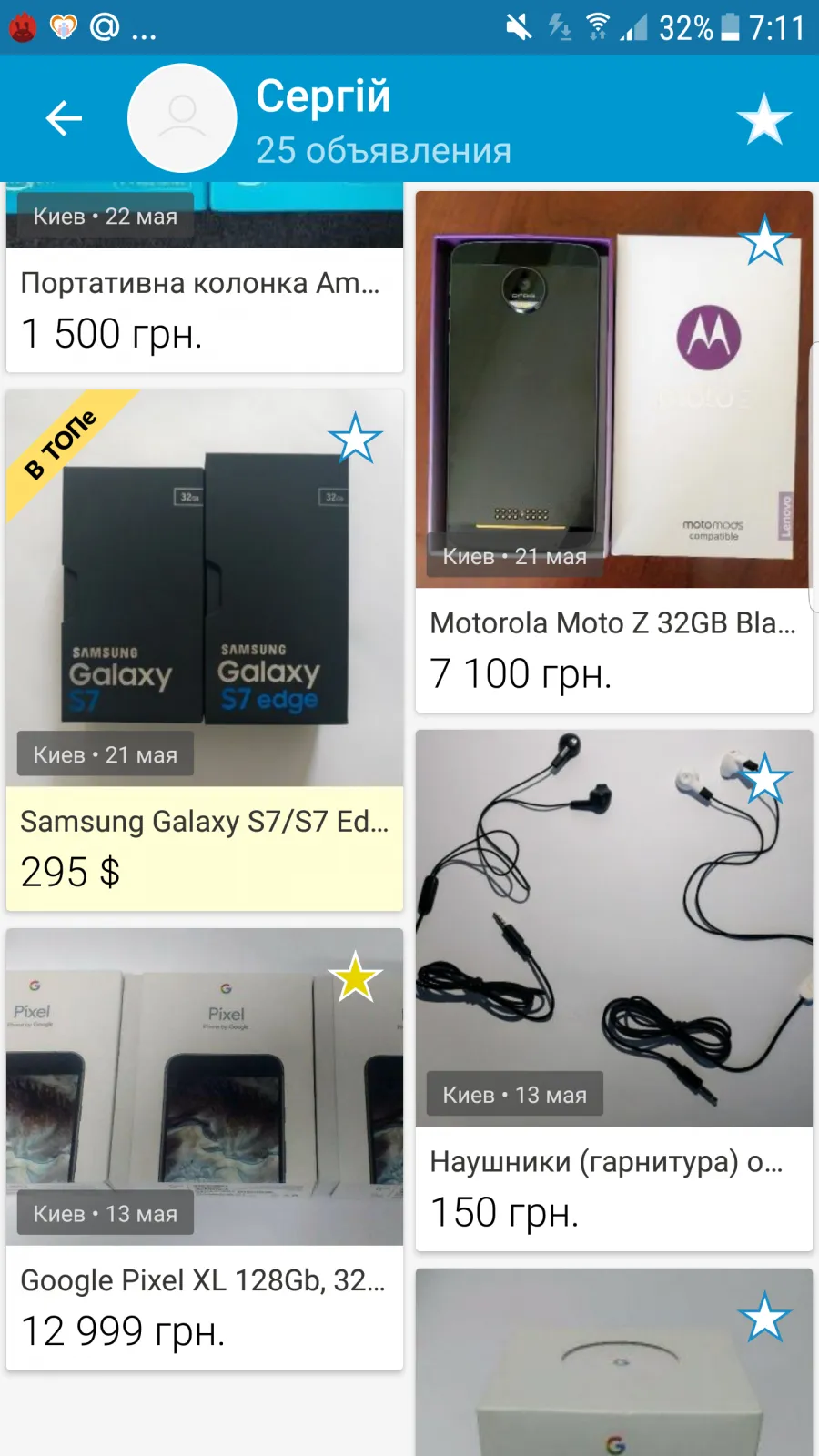
Task: Open the Наушники (гарнитура) listing
Action: tap(614, 990)
